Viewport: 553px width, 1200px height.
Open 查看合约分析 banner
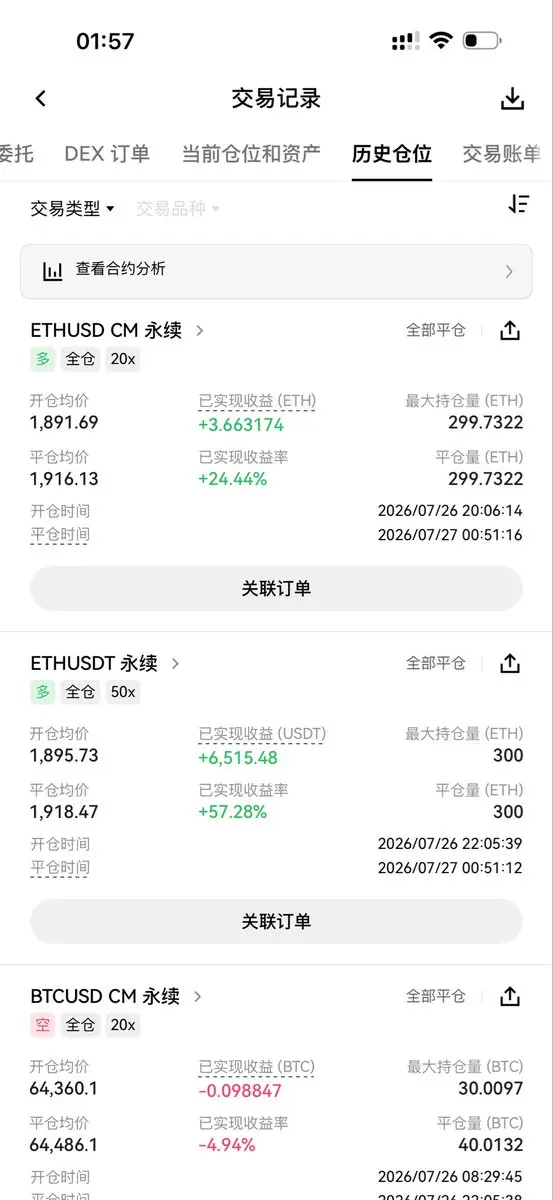276,271
